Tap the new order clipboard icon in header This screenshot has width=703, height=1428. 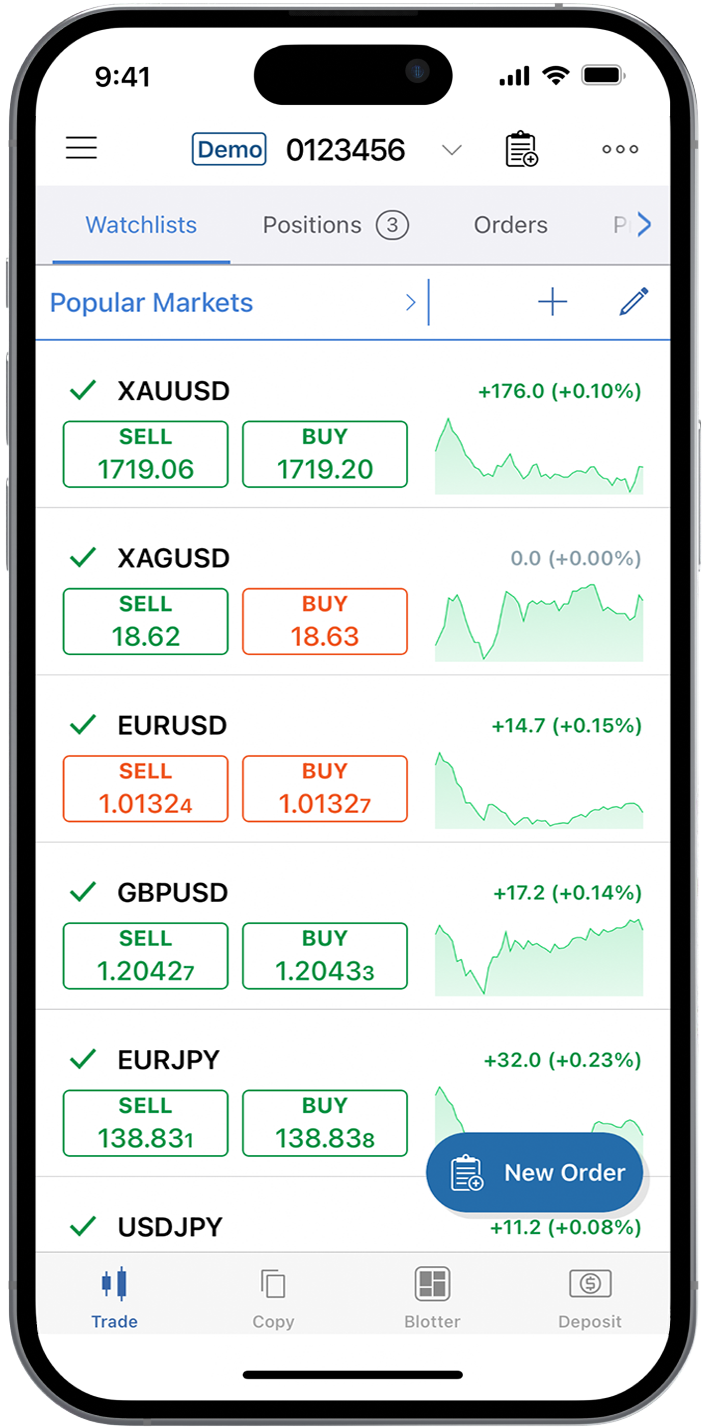(521, 150)
